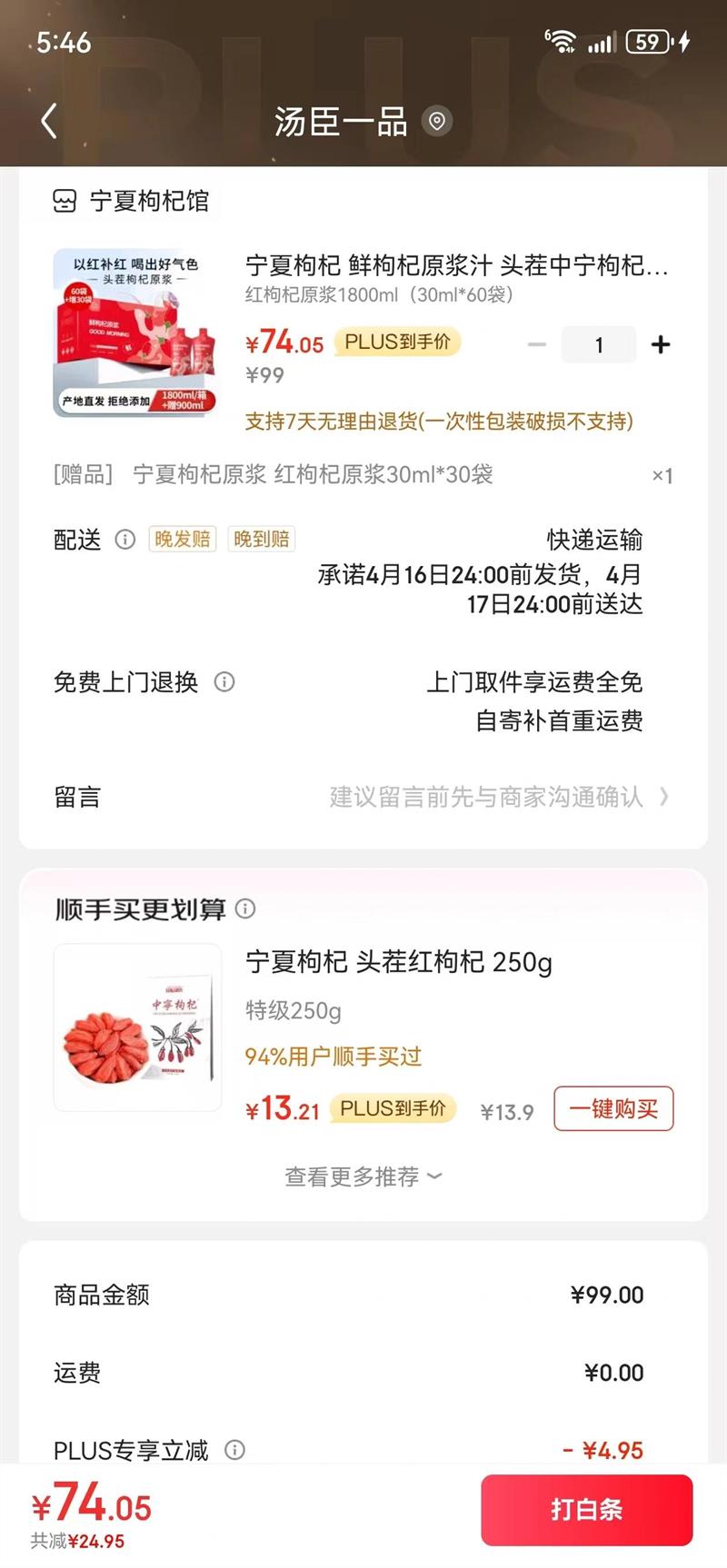Open the 宁夏枸杞馆 store page

[132, 201]
